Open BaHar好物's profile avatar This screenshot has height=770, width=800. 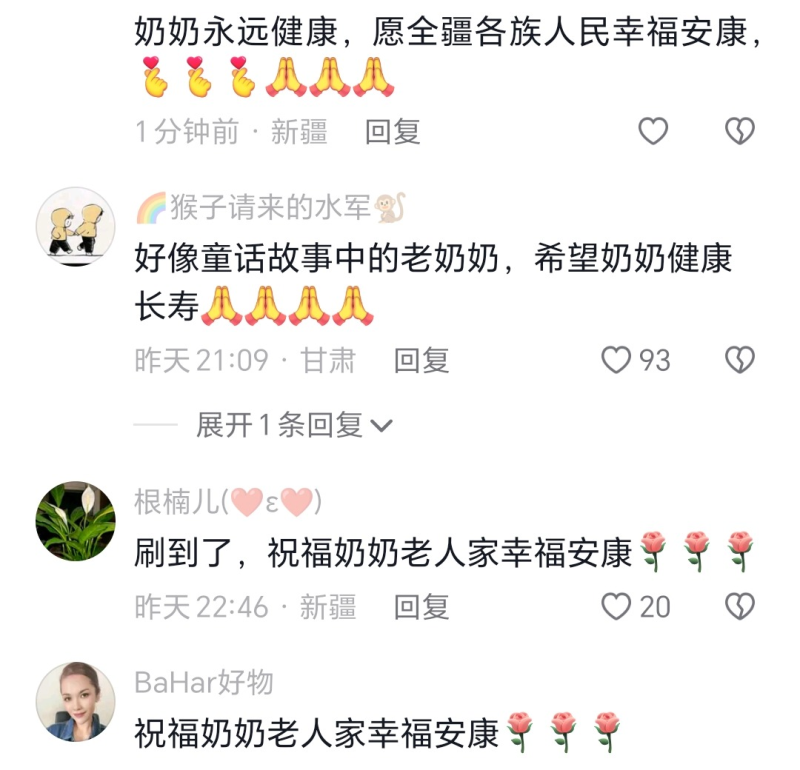(x=76, y=701)
